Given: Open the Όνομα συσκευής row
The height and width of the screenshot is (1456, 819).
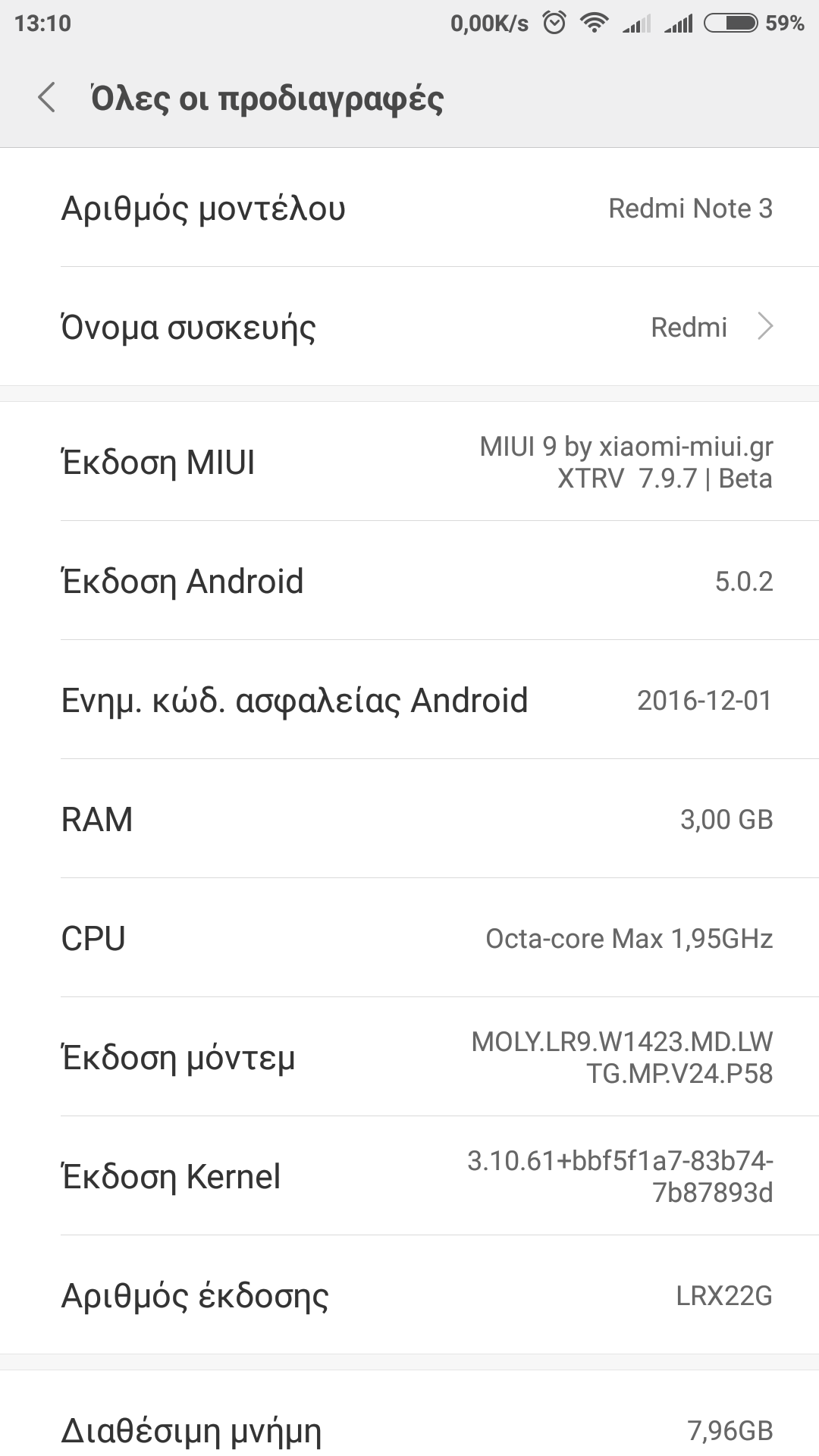Looking at the screenshot, I should tap(409, 327).
